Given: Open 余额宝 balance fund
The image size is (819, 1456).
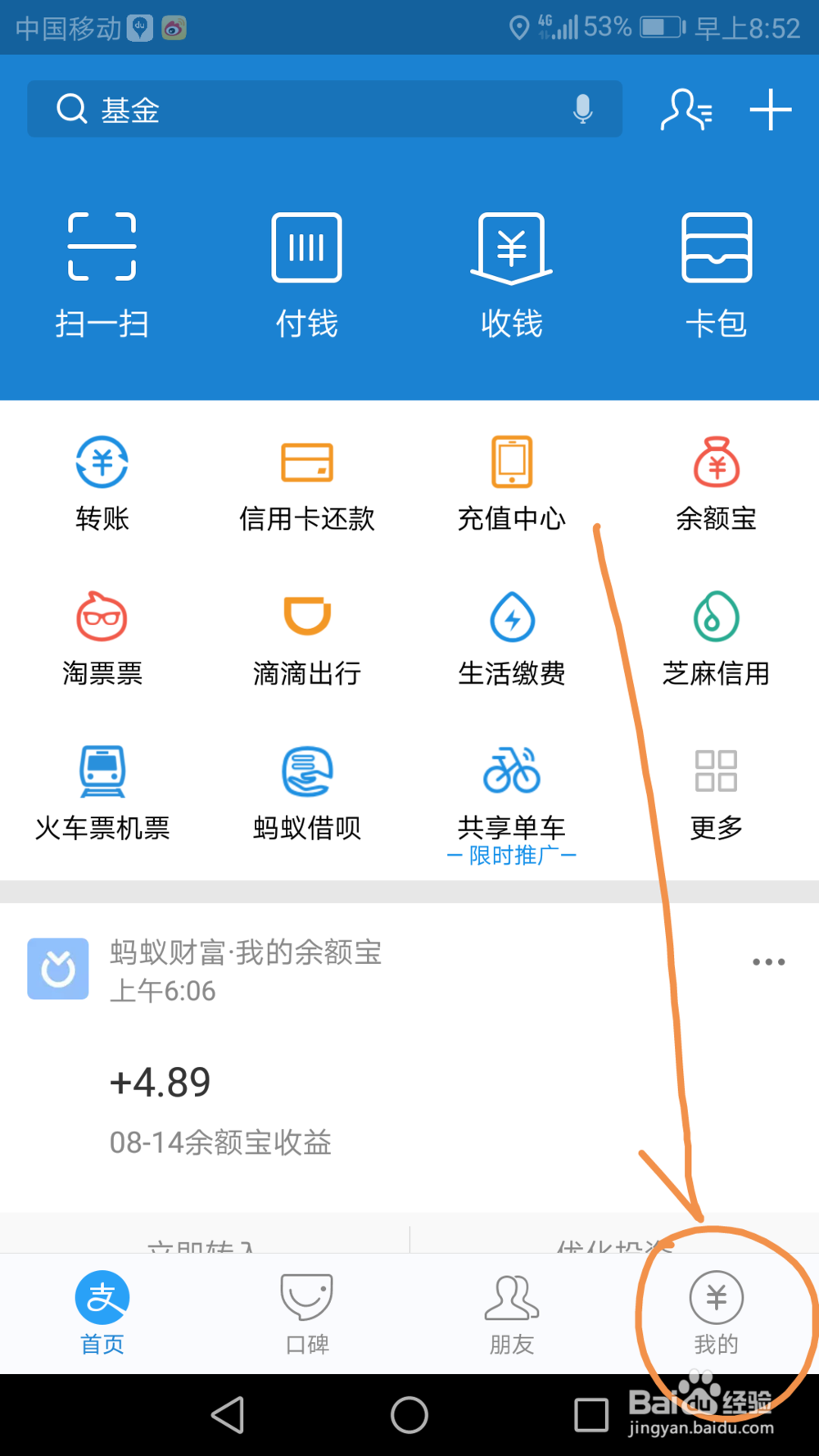Looking at the screenshot, I should pyautogui.click(x=716, y=483).
